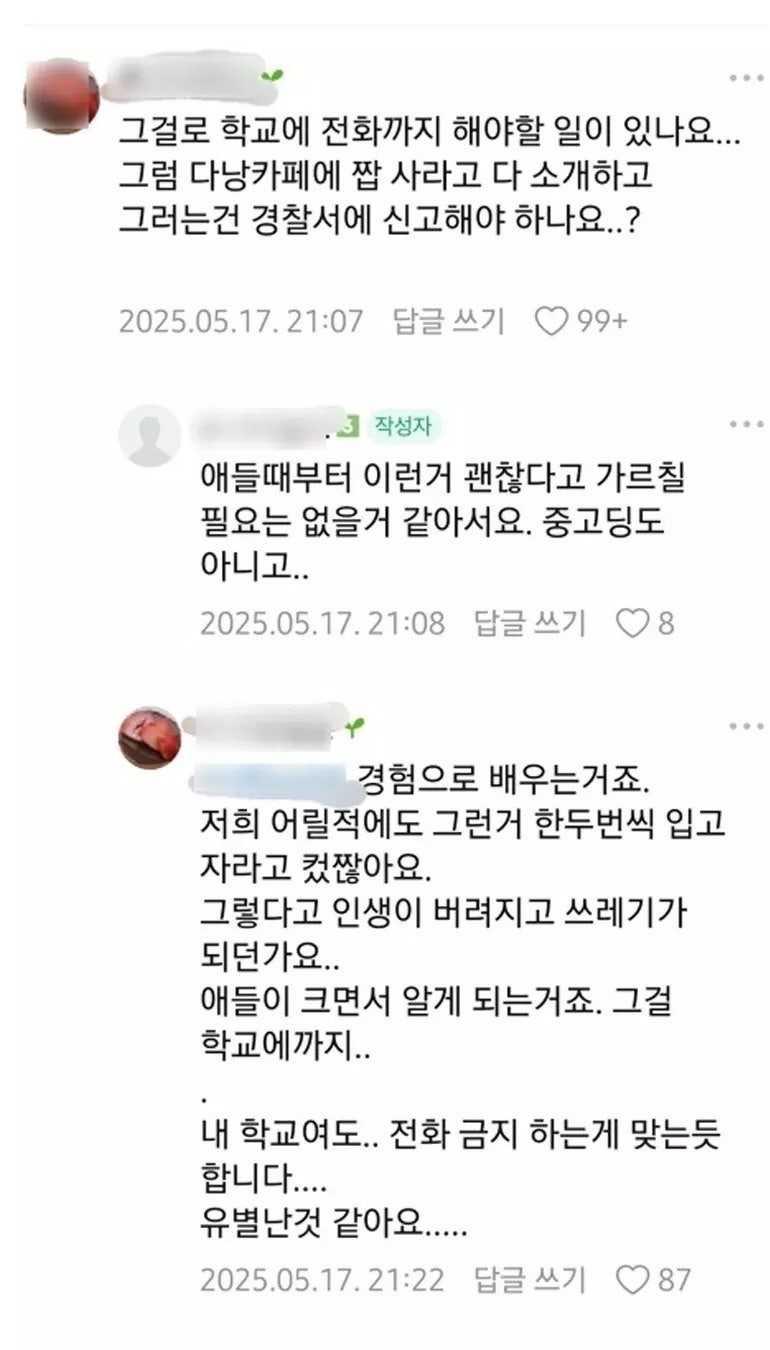Open overflow menu on the author's reply
The height and width of the screenshot is (1350, 770).
click(x=746, y=425)
